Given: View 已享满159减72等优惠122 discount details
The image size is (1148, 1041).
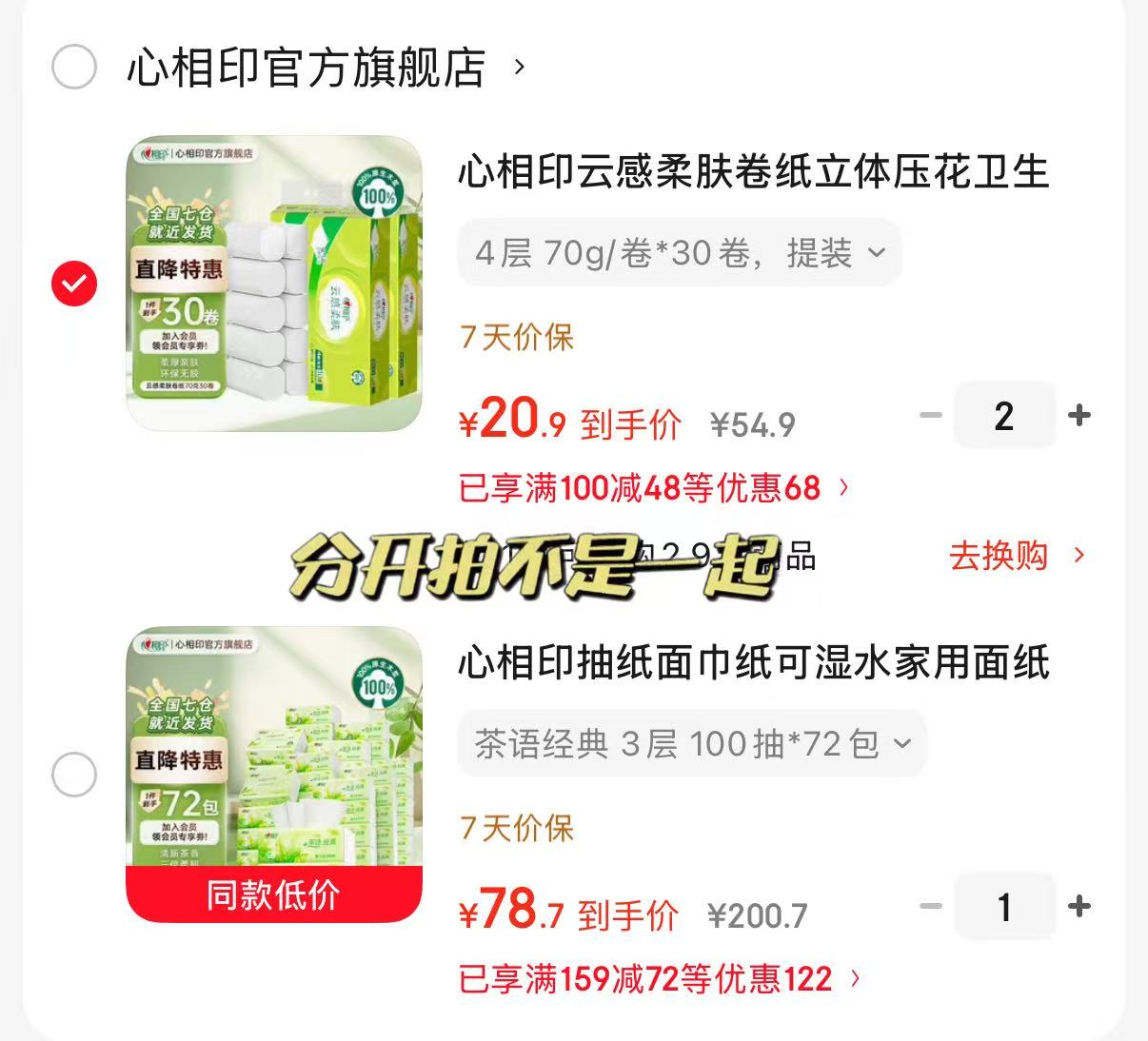Looking at the screenshot, I should (662, 979).
